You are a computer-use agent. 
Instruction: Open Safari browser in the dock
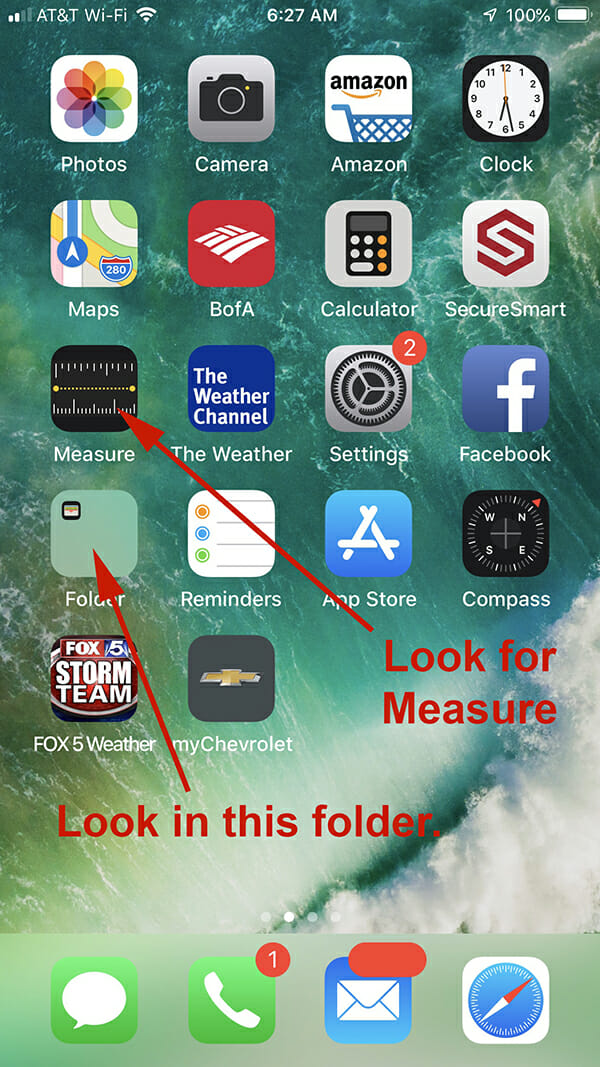[505, 1000]
